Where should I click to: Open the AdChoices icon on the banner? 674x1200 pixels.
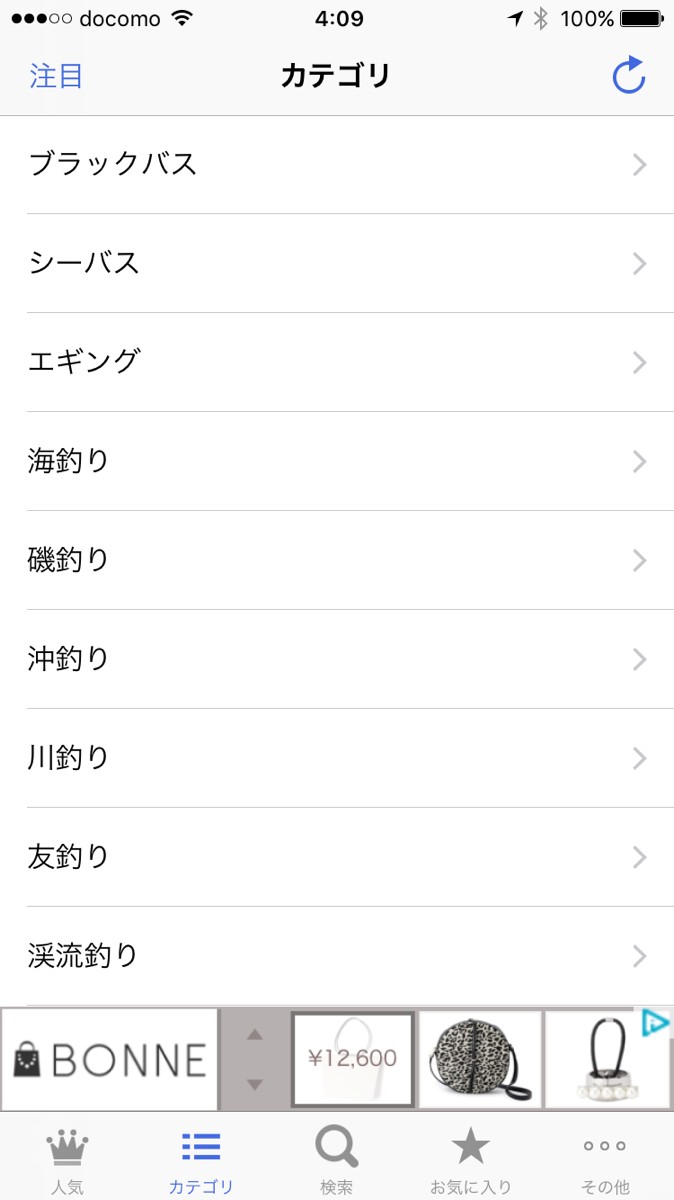[655, 1023]
